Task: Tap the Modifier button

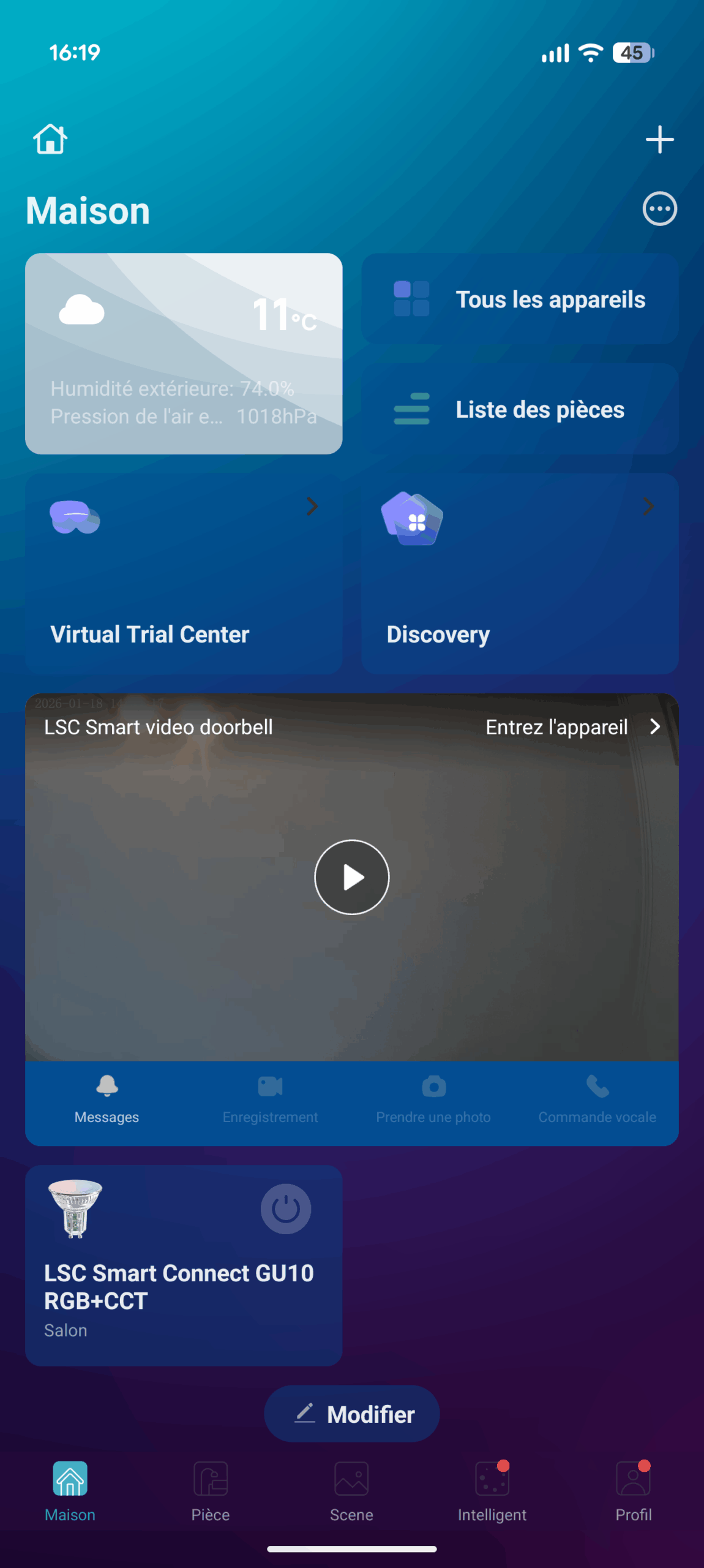Action: coord(351,1414)
